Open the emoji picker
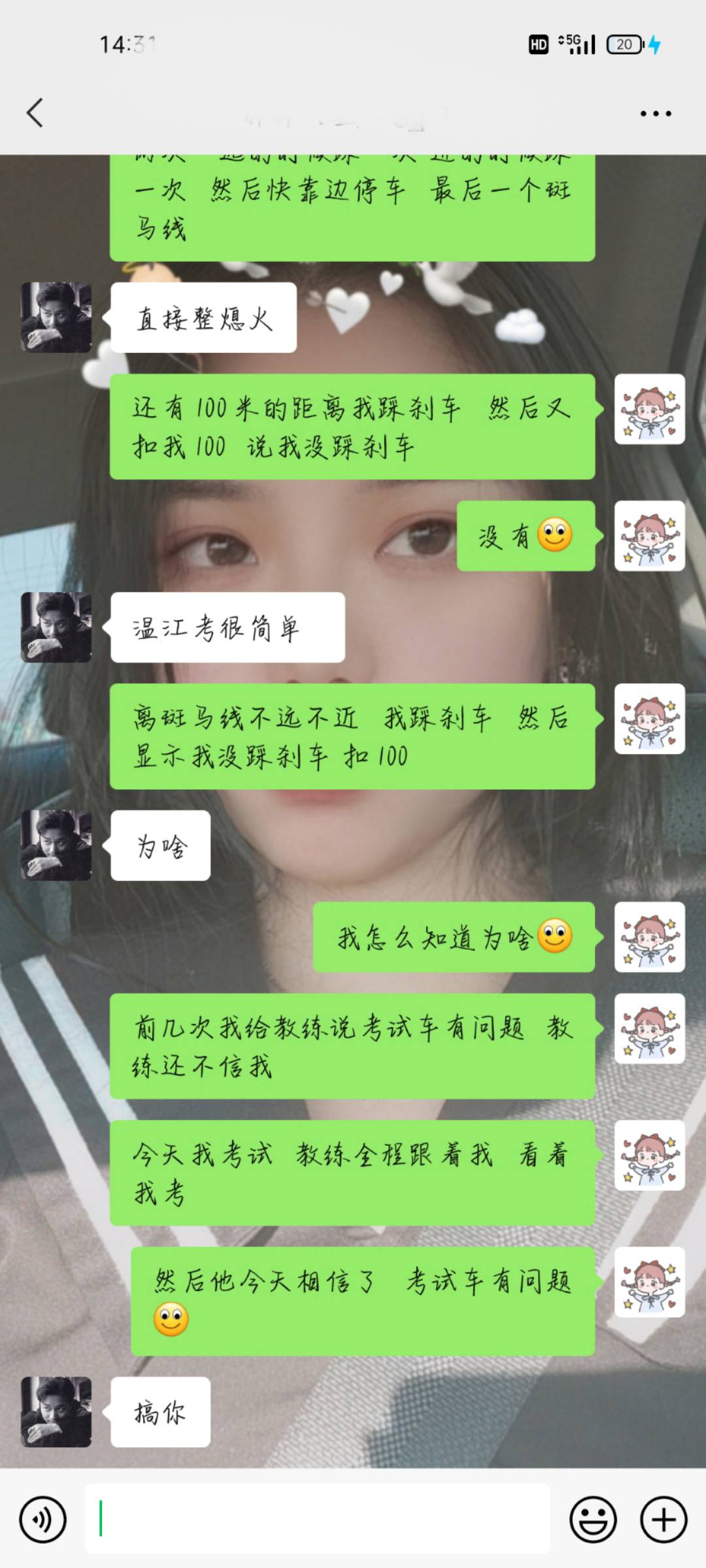 (593, 1519)
